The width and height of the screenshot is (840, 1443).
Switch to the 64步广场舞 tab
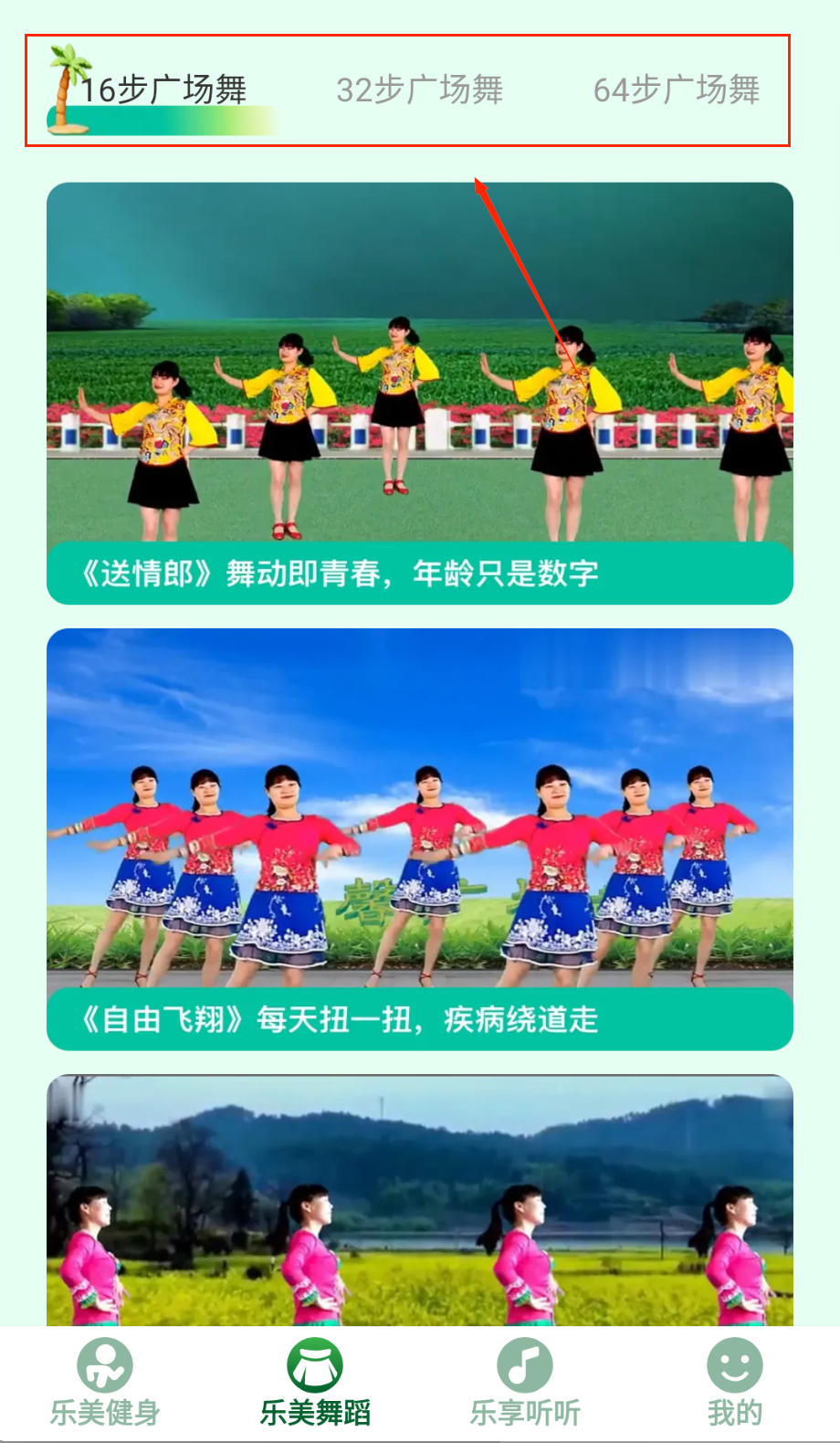[676, 90]
